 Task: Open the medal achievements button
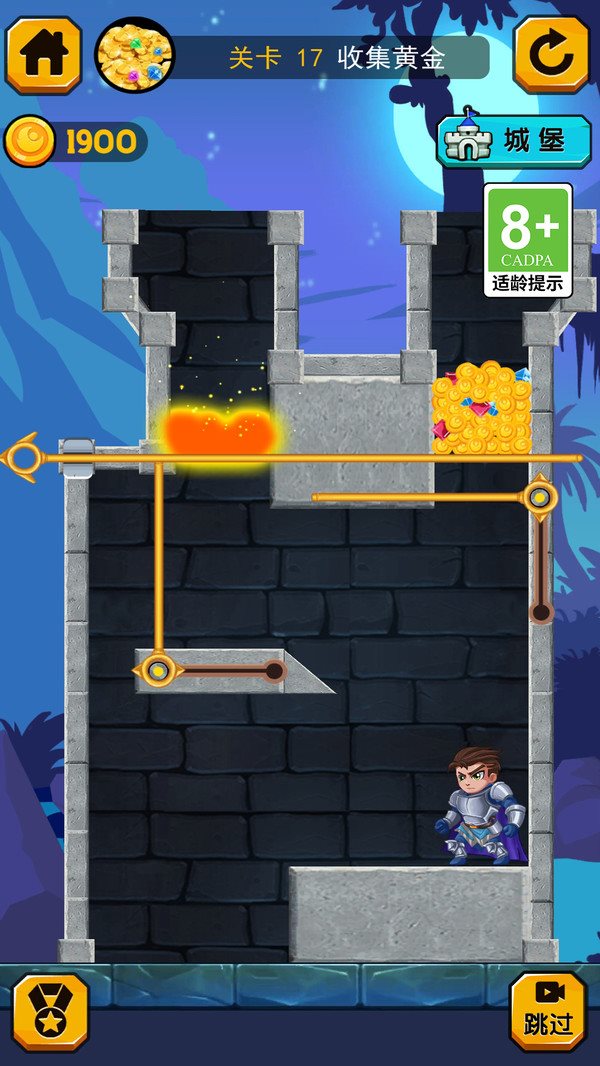coord(50,1011)
